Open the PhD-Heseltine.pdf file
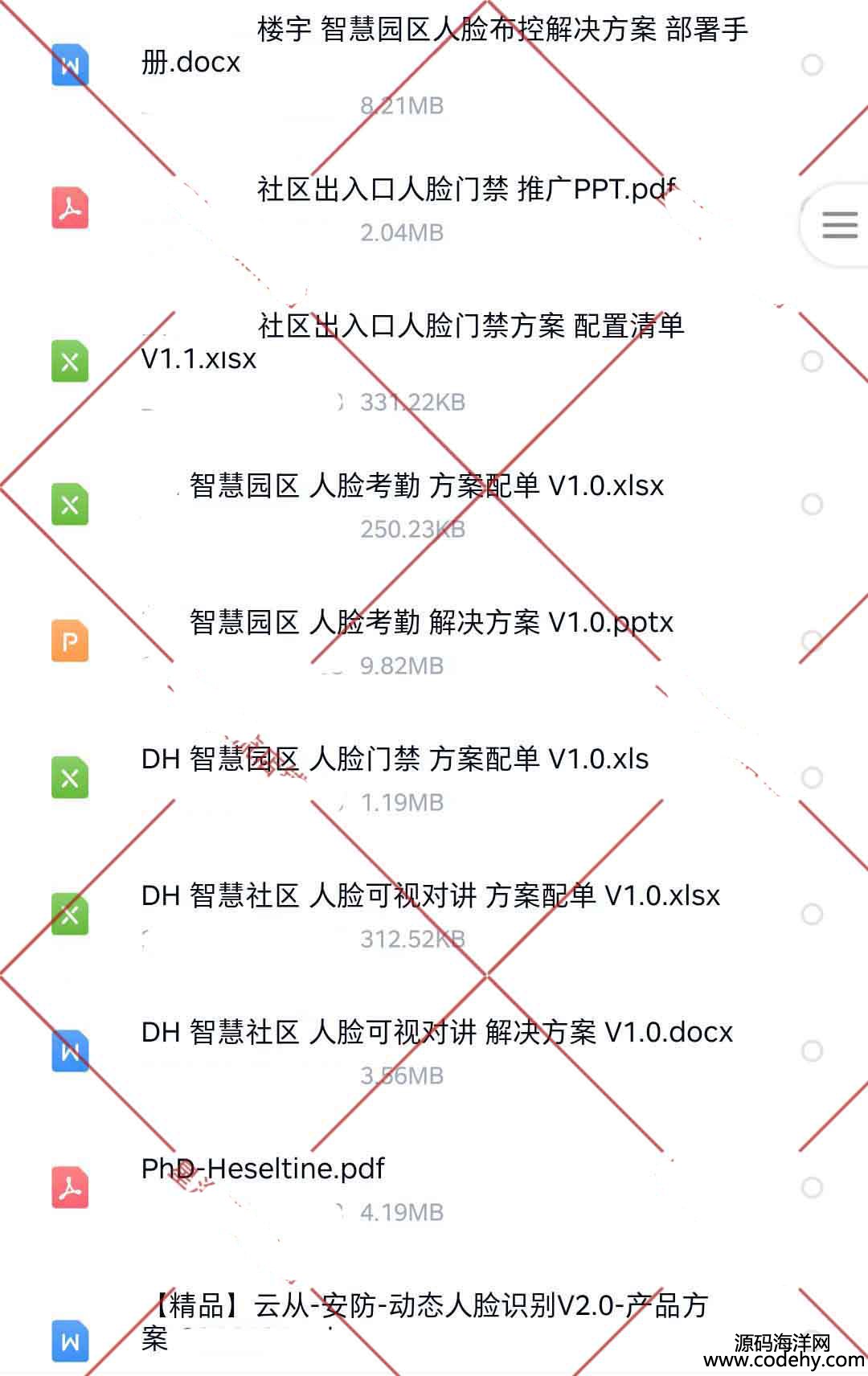 click(x=263, y=1169)
